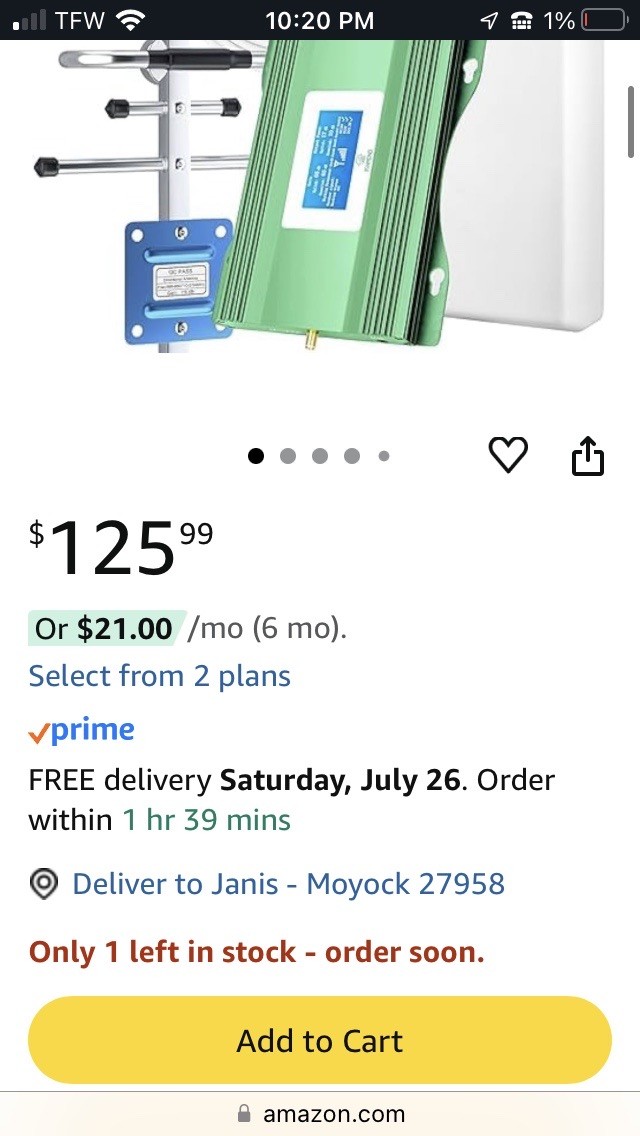Open Select from 2 plans link

(159, 676)
